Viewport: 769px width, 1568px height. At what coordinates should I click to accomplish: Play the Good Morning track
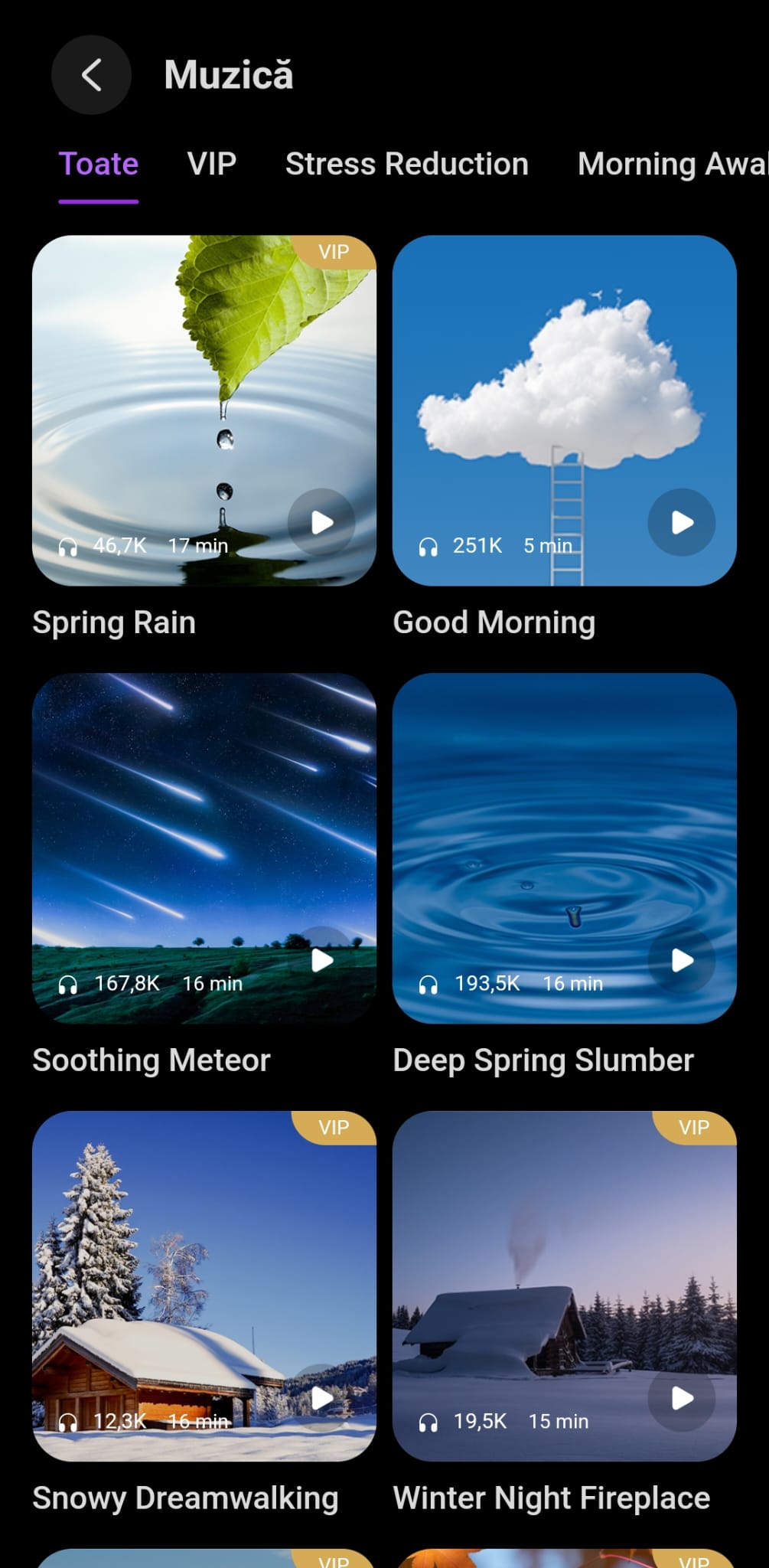[682, 522]
